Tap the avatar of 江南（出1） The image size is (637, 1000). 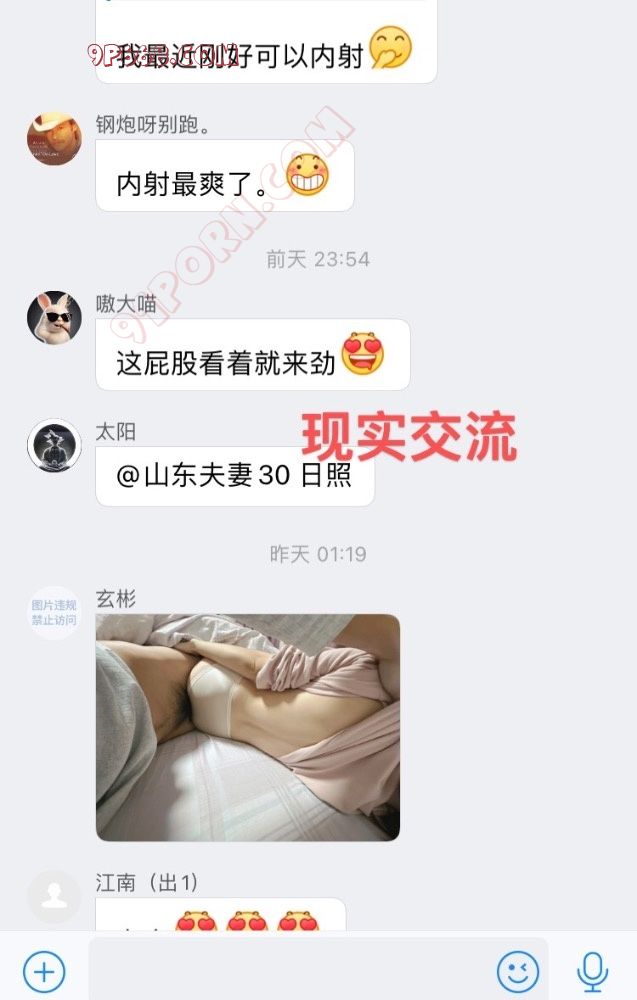coord(54,896)
